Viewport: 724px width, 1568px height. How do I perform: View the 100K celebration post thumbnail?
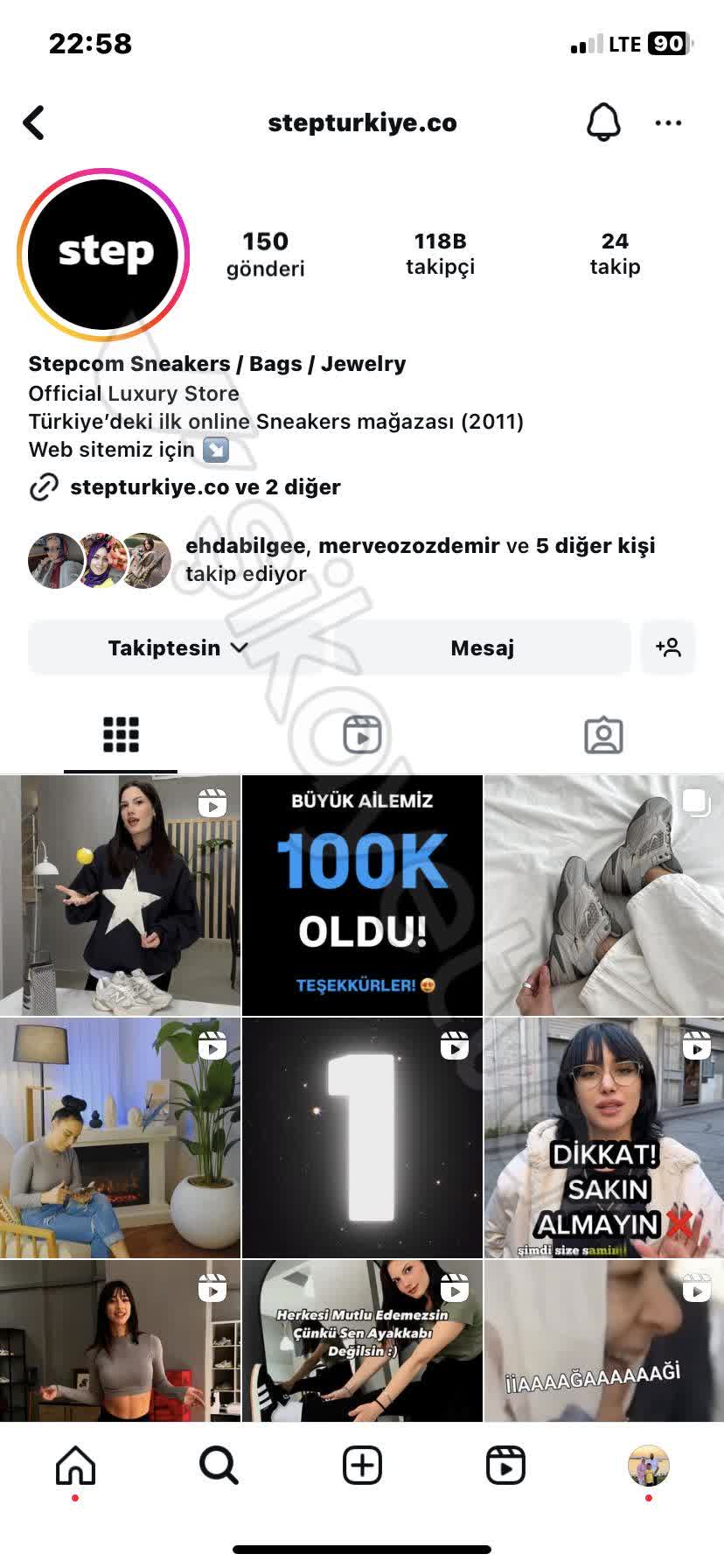tap(362, 892)
